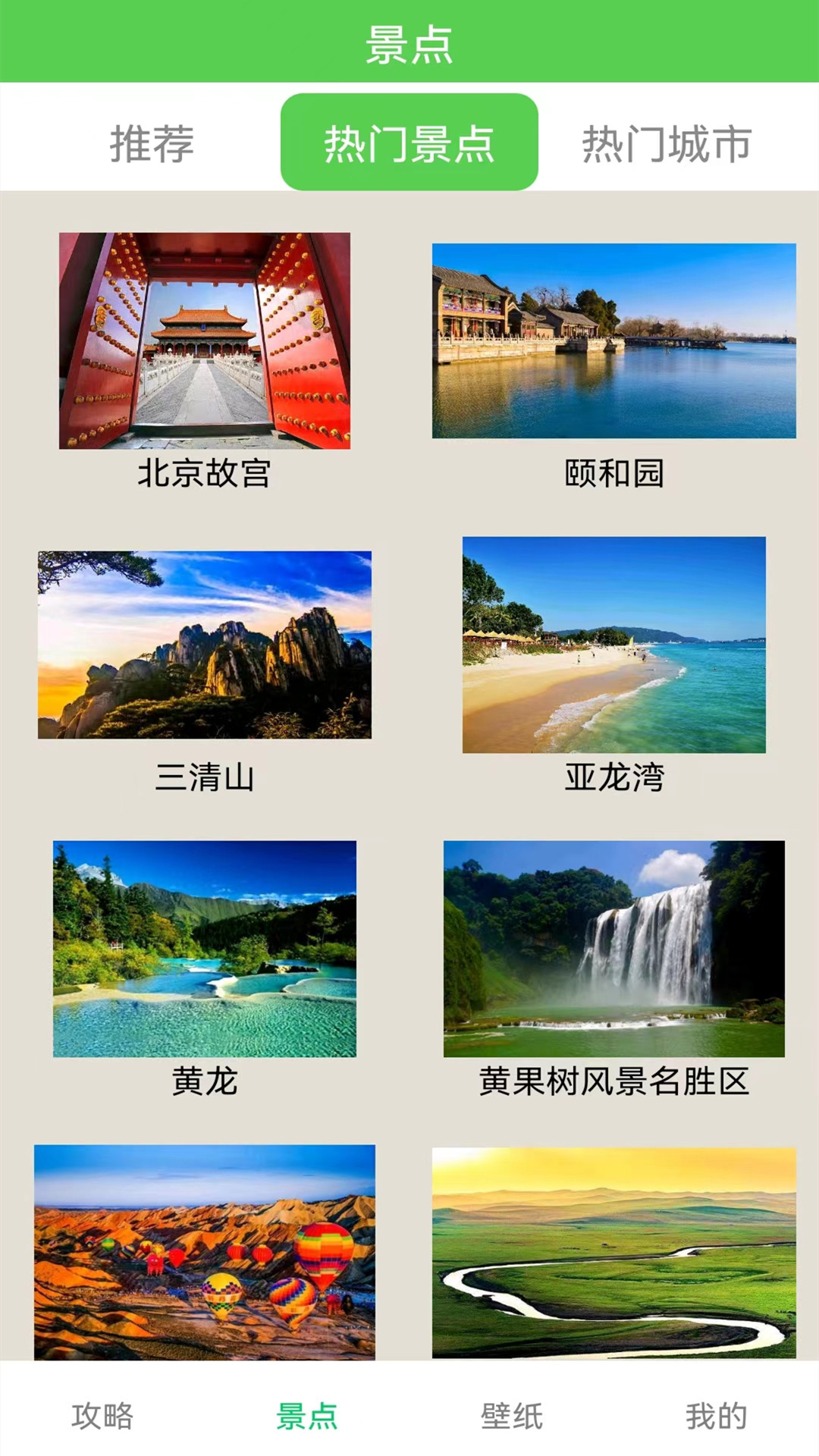Tap the hot air balloons attraction tile

click(x=205, y=1251)
